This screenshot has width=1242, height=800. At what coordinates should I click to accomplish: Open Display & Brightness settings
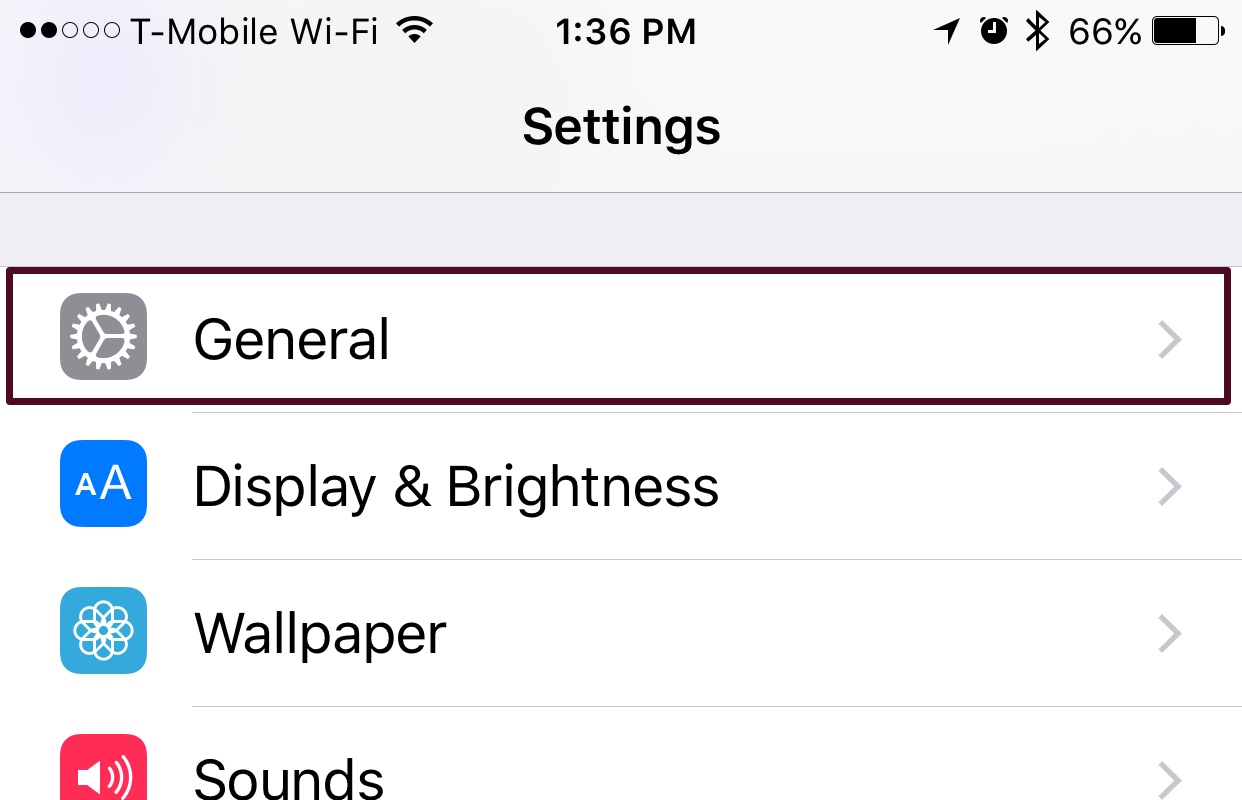click(620, 486)
